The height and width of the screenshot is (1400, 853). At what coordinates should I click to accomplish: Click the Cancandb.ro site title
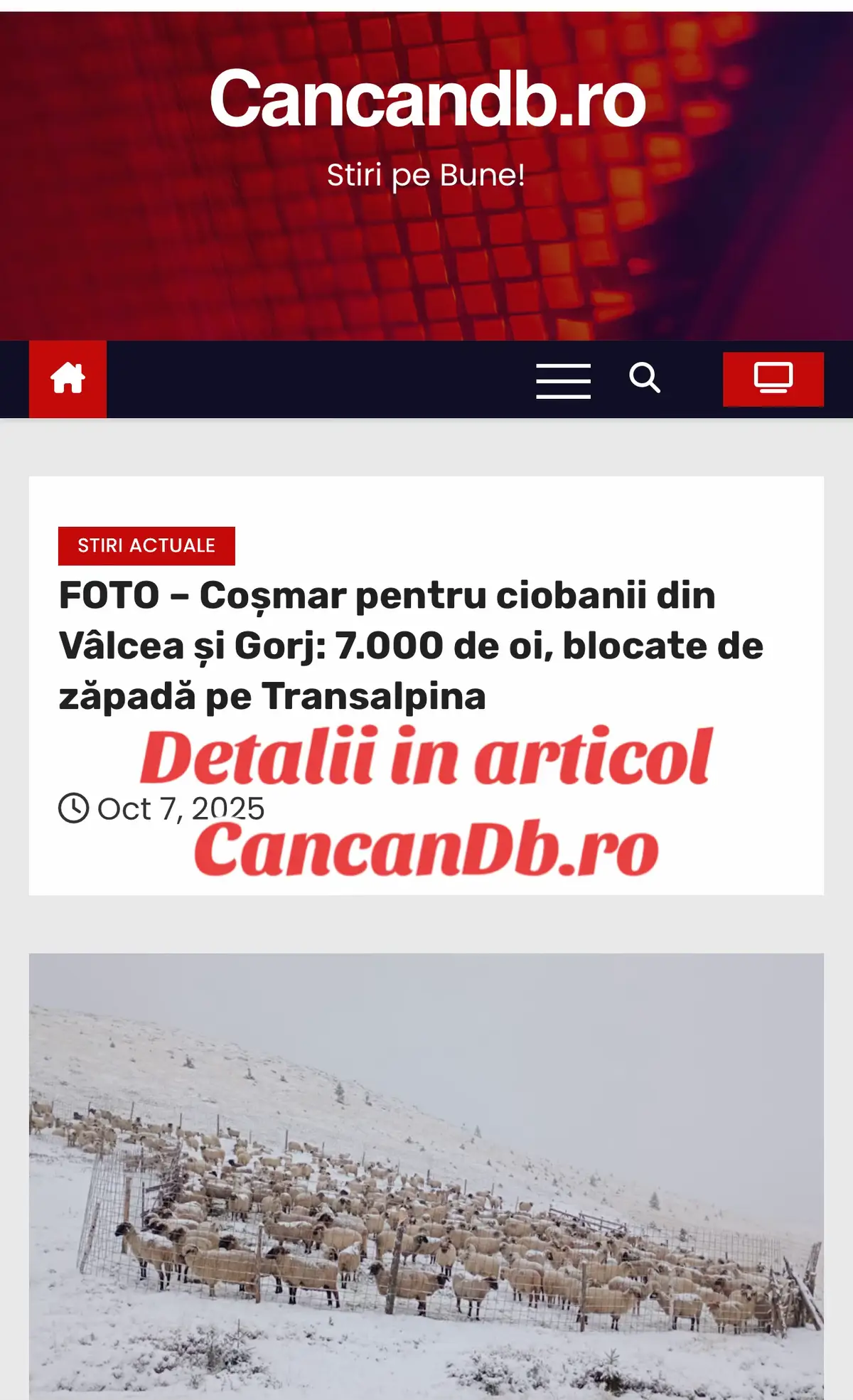pos(426,102)
